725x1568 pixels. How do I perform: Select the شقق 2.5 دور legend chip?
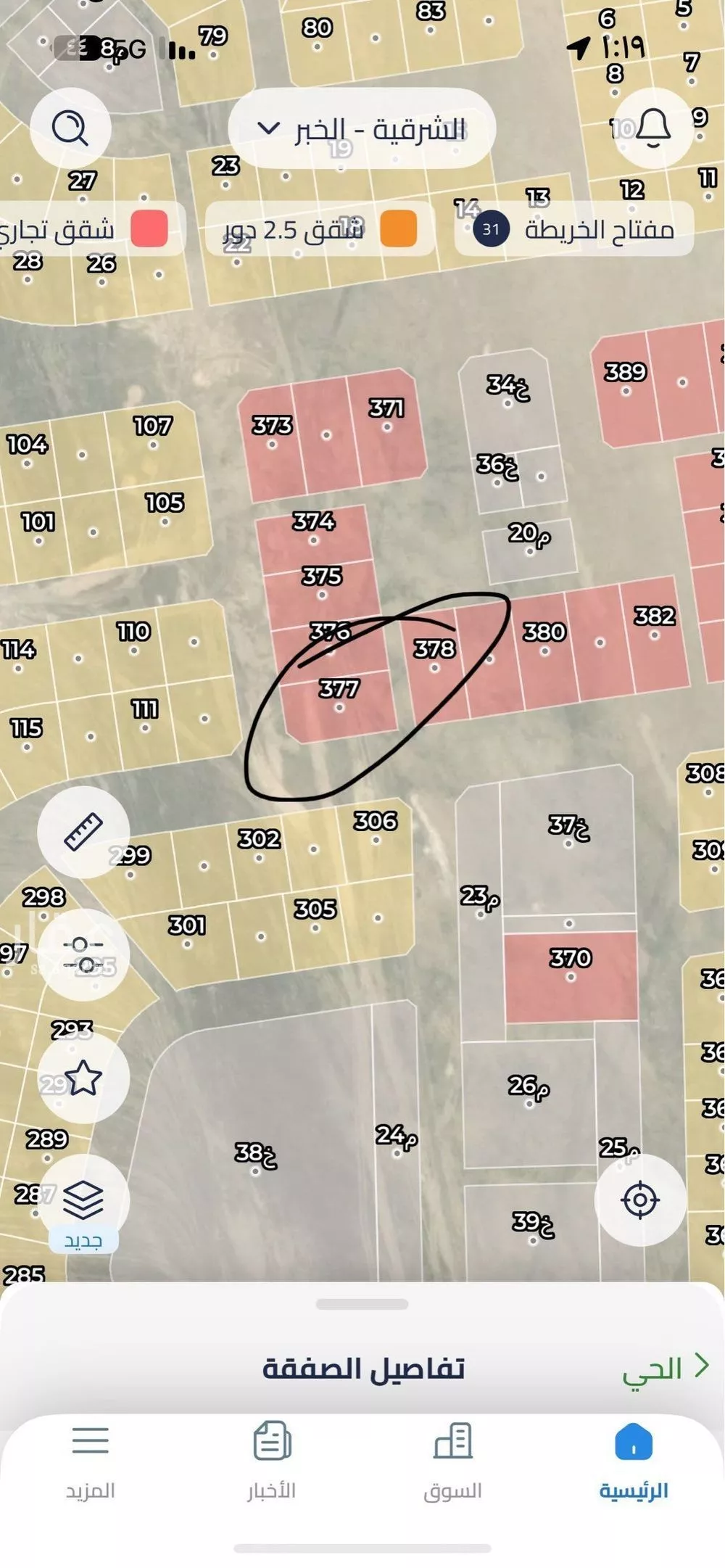(320, 230)
